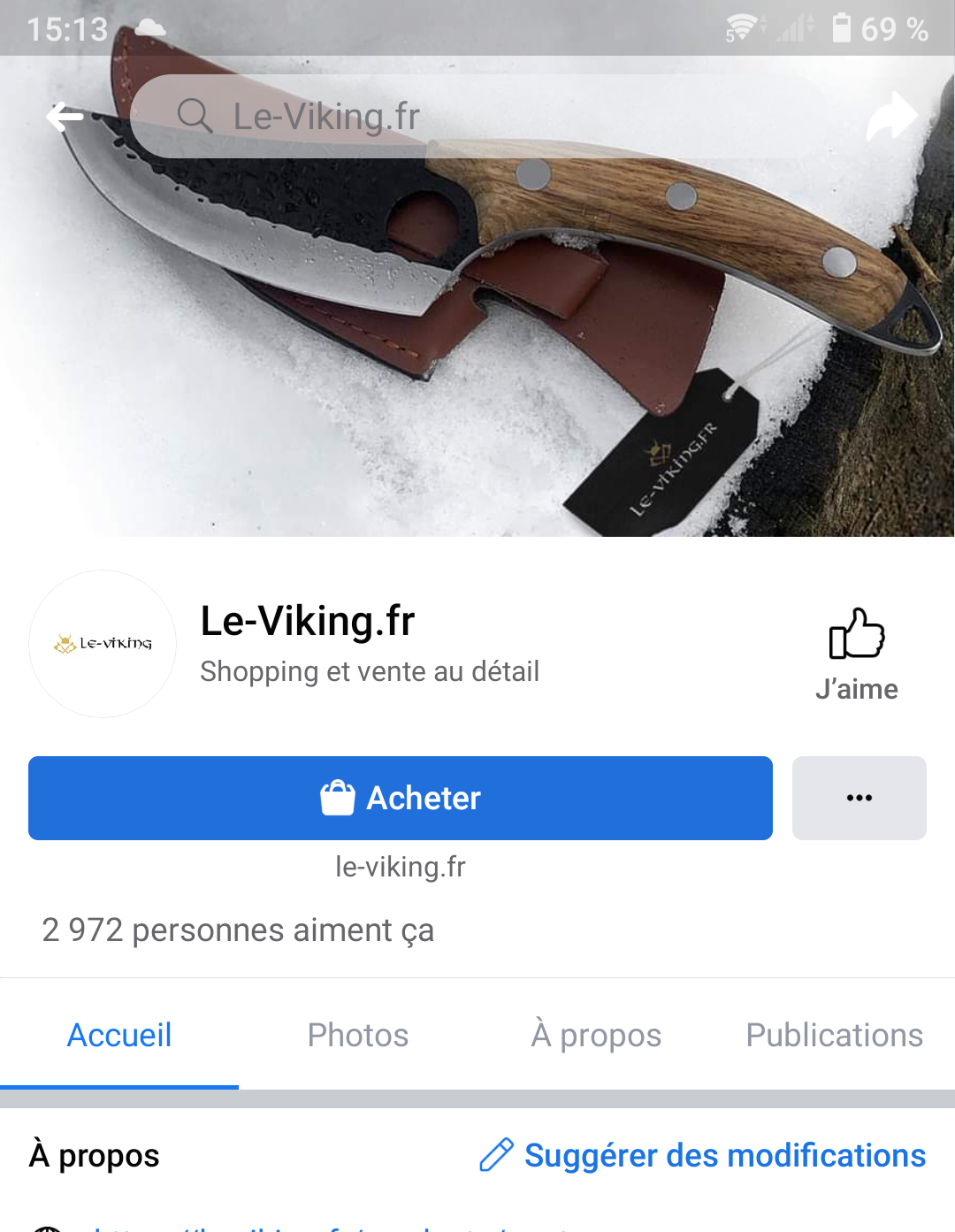Tap the blue Acheter button
This screenshot has height=1232, width=955.
tap(401, 798)
